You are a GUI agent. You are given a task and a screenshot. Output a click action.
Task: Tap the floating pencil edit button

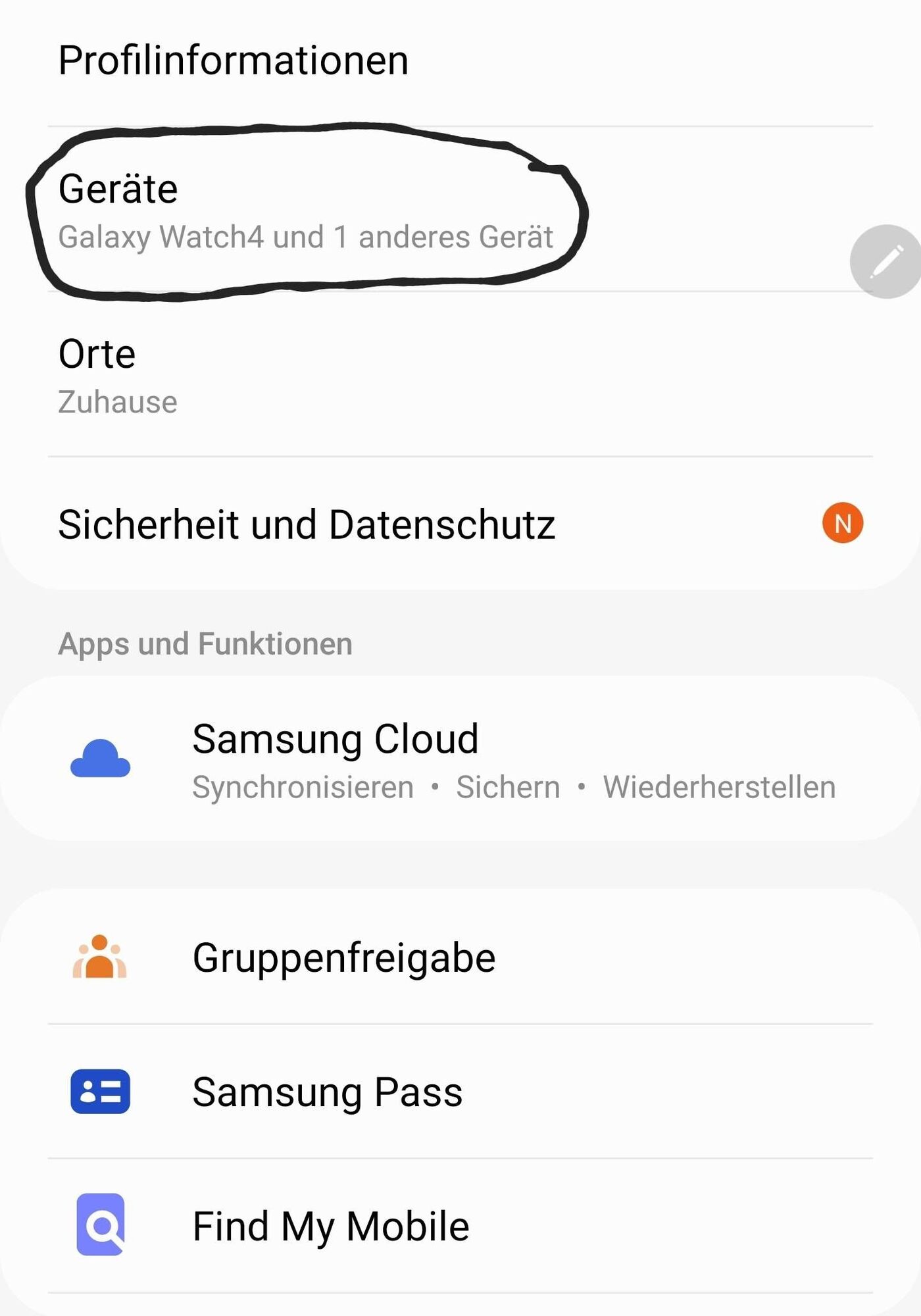click(x=886, y=262)
